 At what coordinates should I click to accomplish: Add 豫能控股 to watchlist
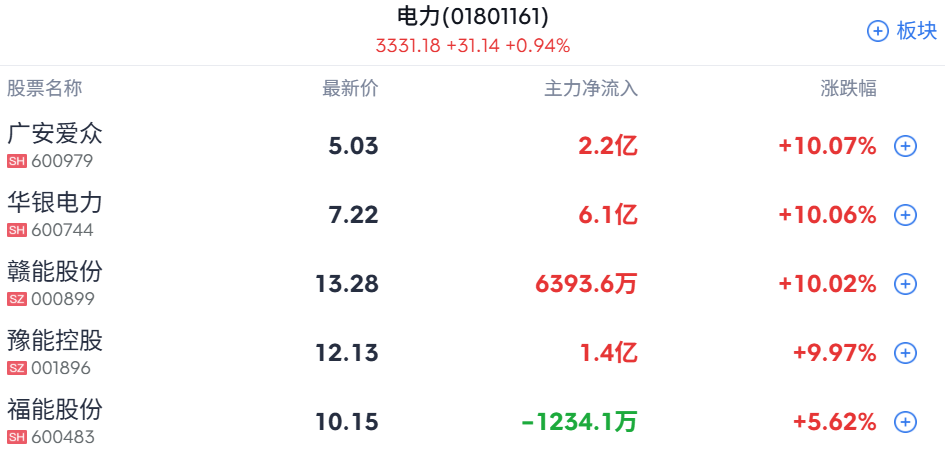coord(905,353)
